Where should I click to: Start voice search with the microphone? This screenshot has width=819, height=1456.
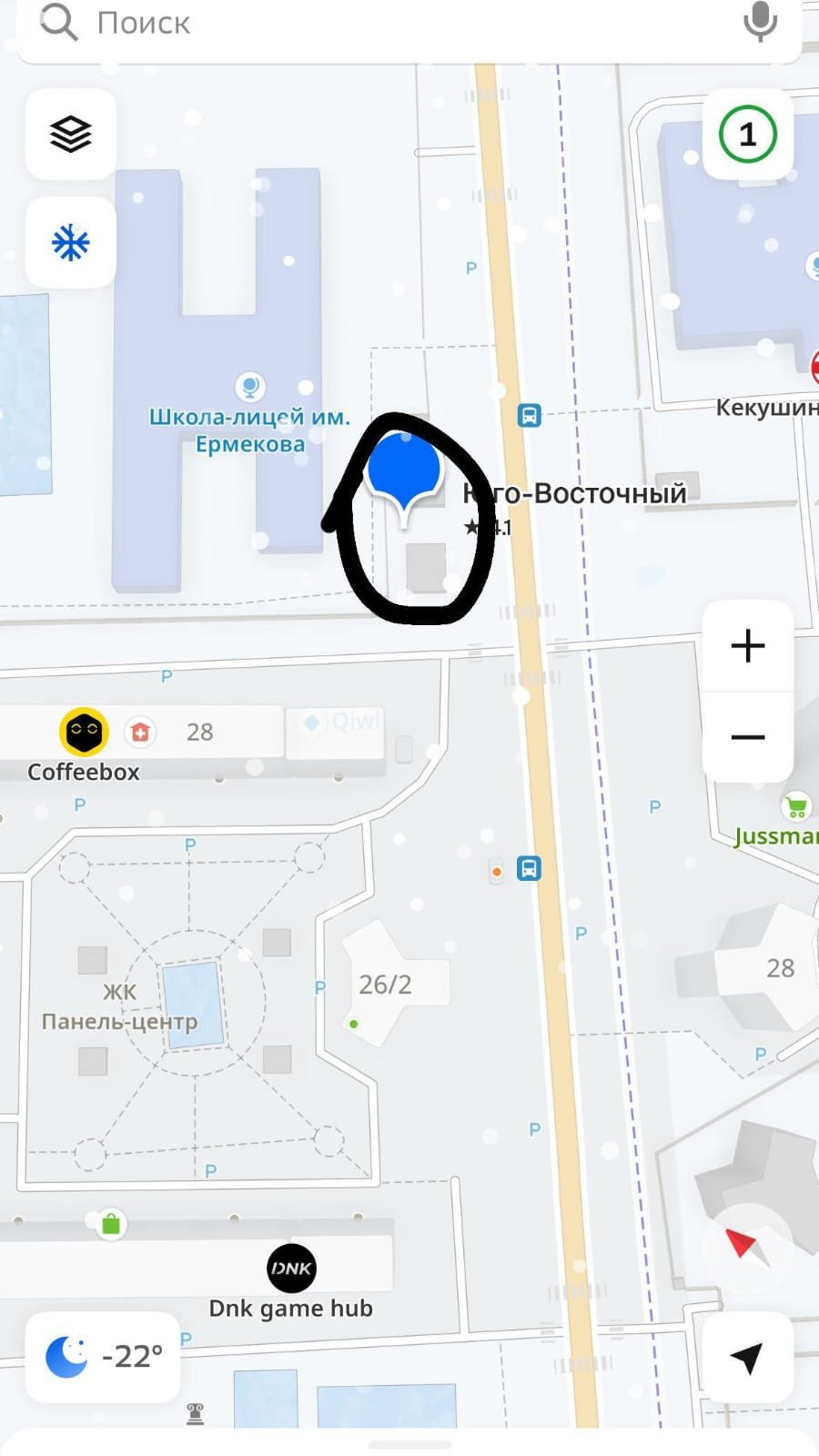[x=760, y=22]
